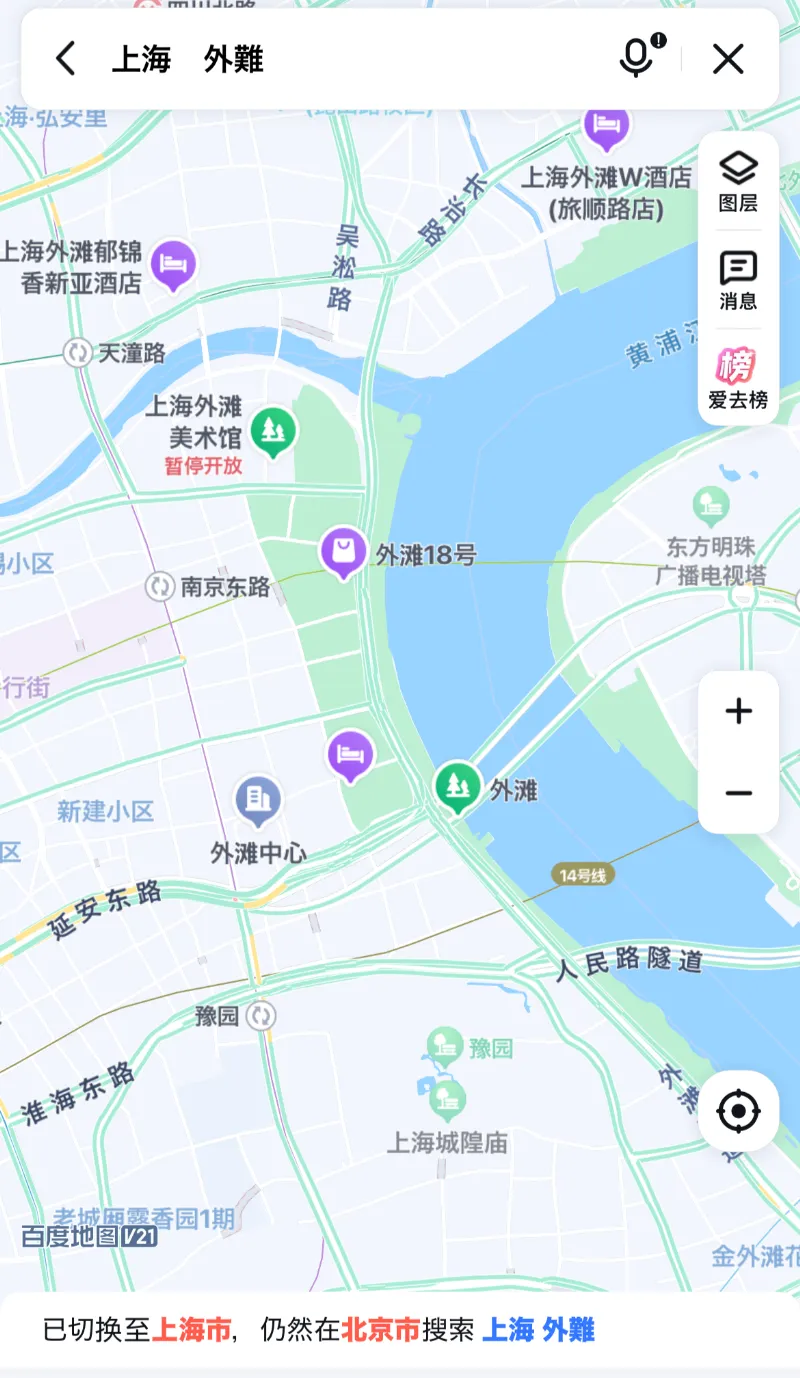Viewport: 800px width, 1378px height.
Task: Open the 图层 layers panel
Action: coord(738,181)
